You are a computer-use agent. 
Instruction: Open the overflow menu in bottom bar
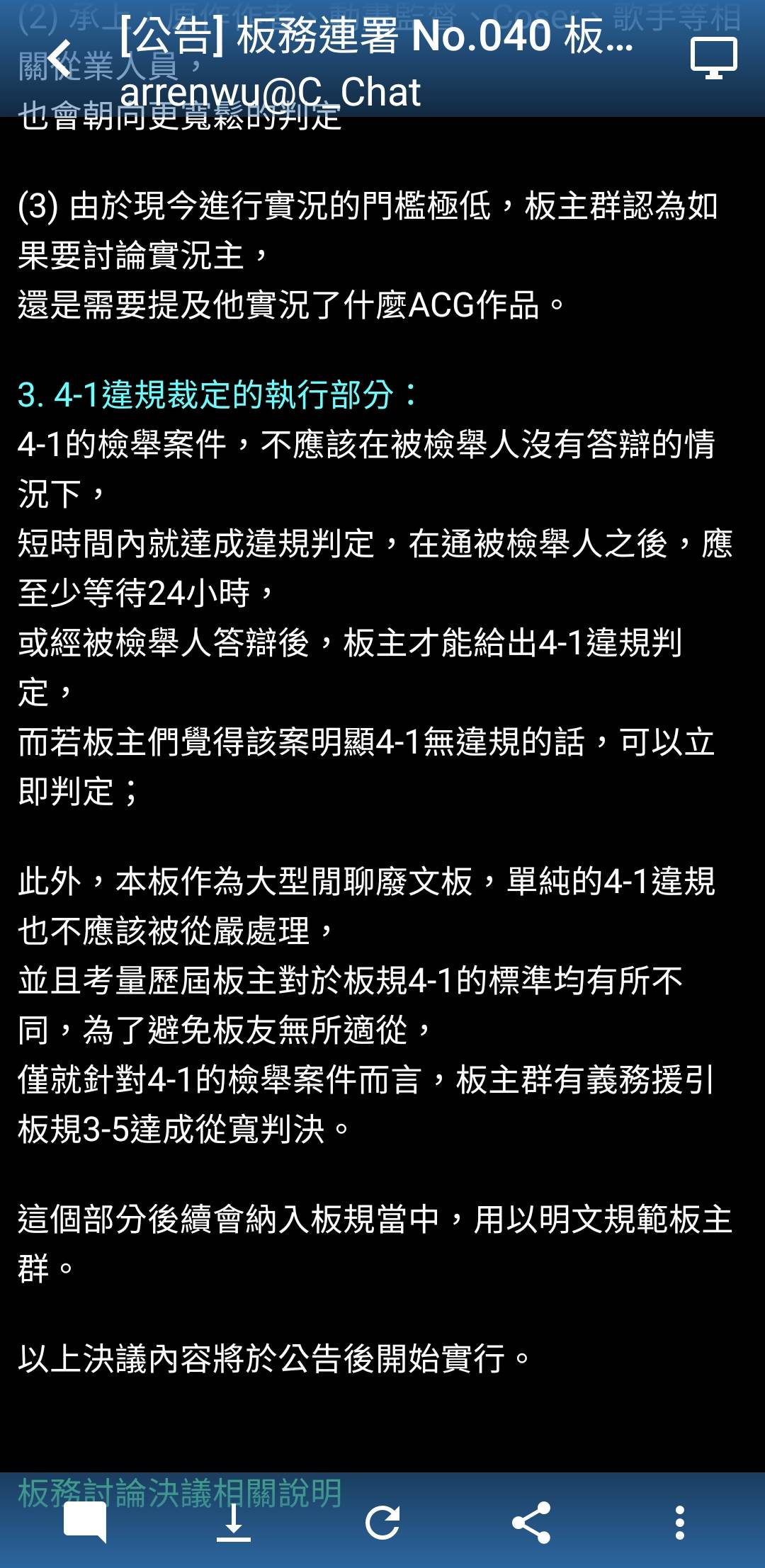coord(680,1522)
